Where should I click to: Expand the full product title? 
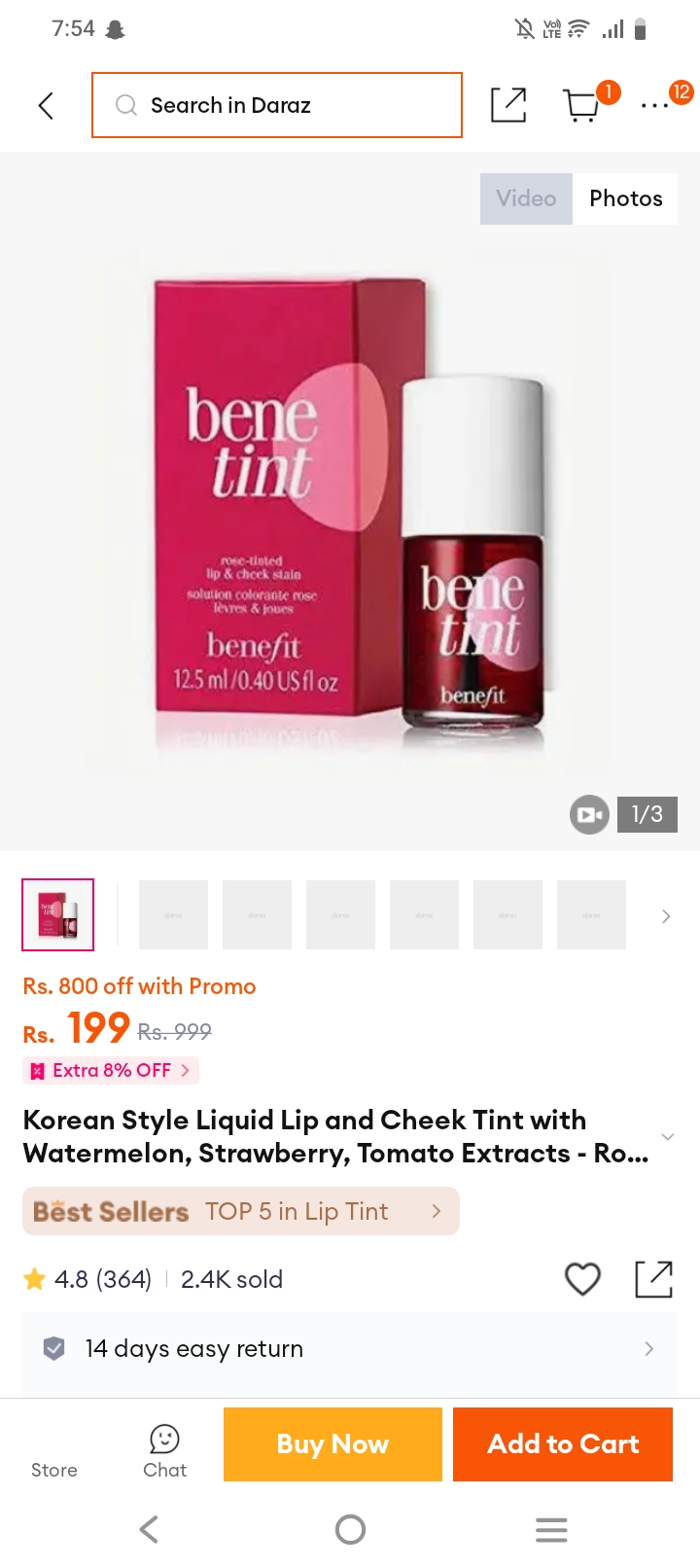coord(667,1136)
